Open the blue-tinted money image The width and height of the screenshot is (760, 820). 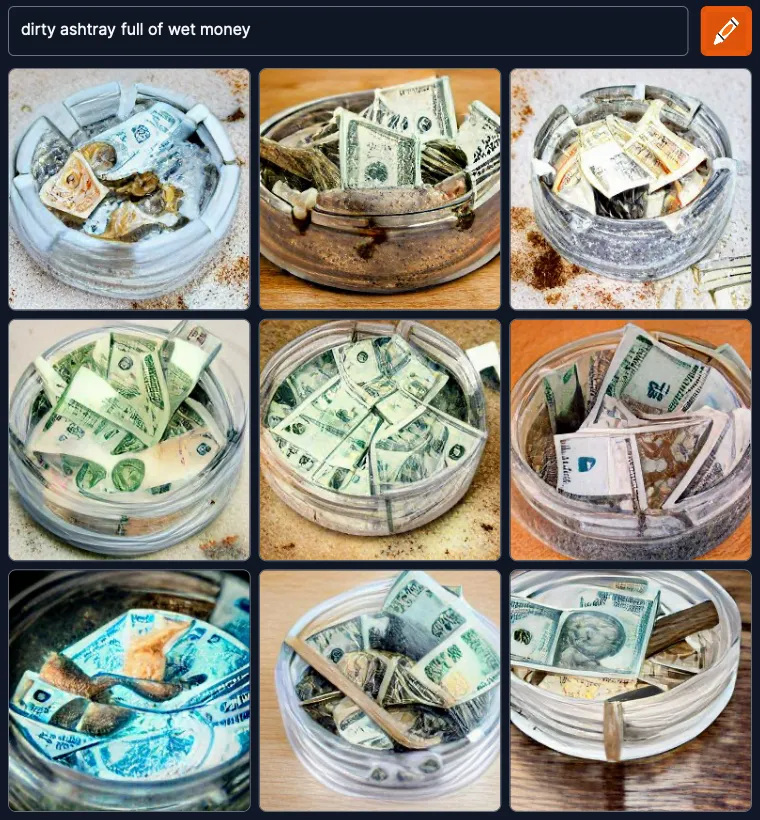129,690
